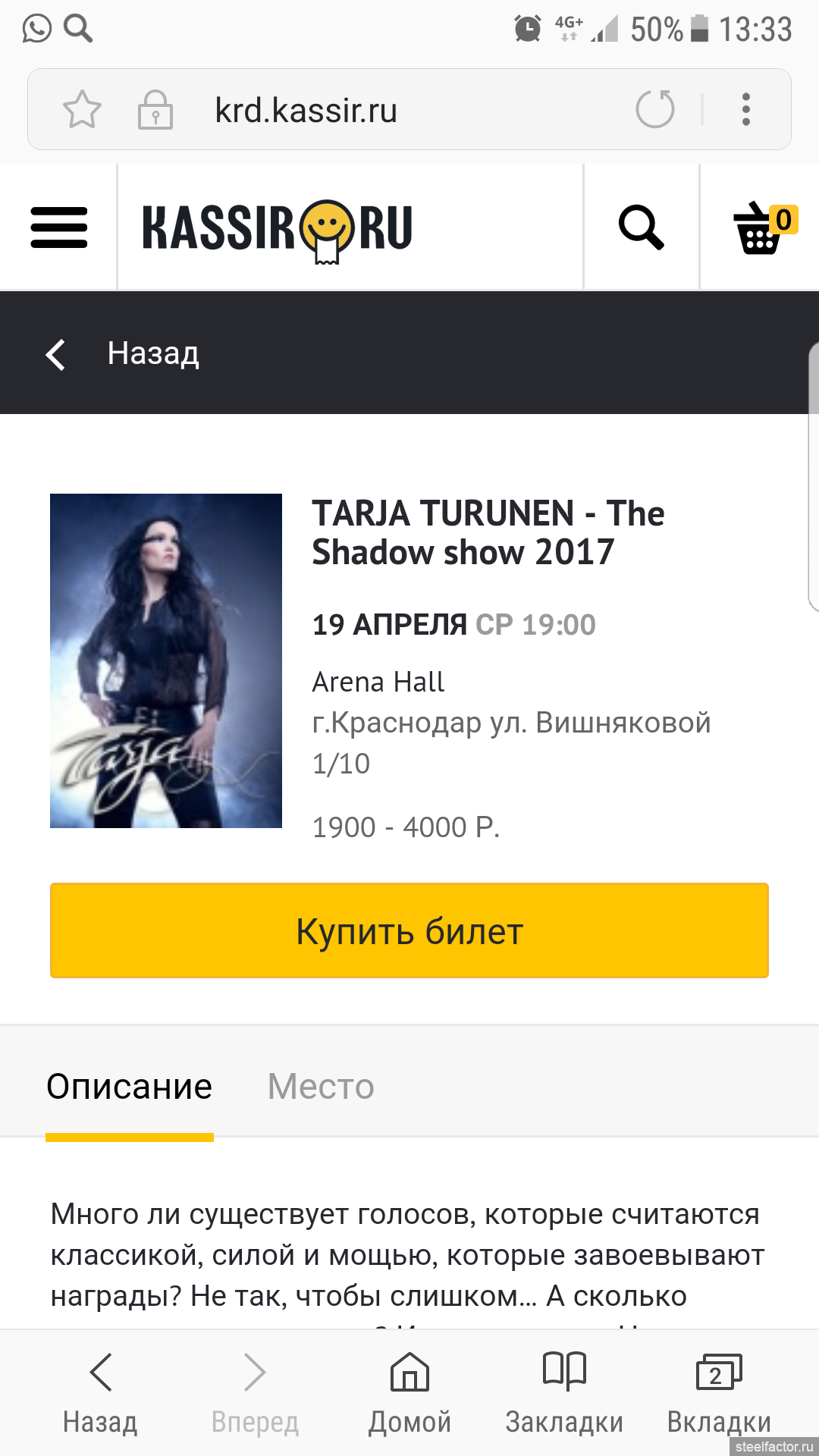Screen dimensions: 819x1456
Task: Go back via dark Назад bar
Action: pos(123,353)
